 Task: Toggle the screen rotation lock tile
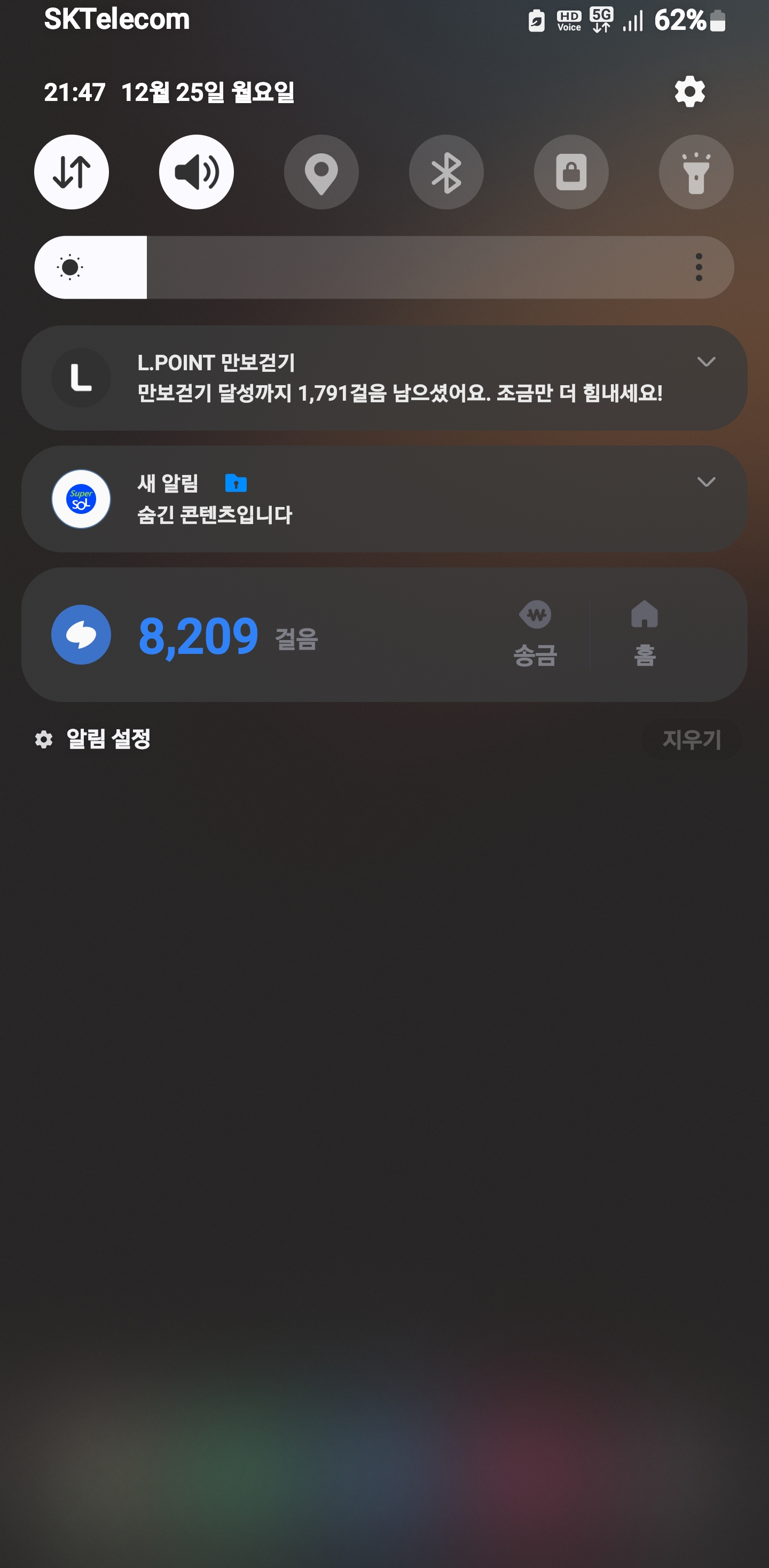571,172
